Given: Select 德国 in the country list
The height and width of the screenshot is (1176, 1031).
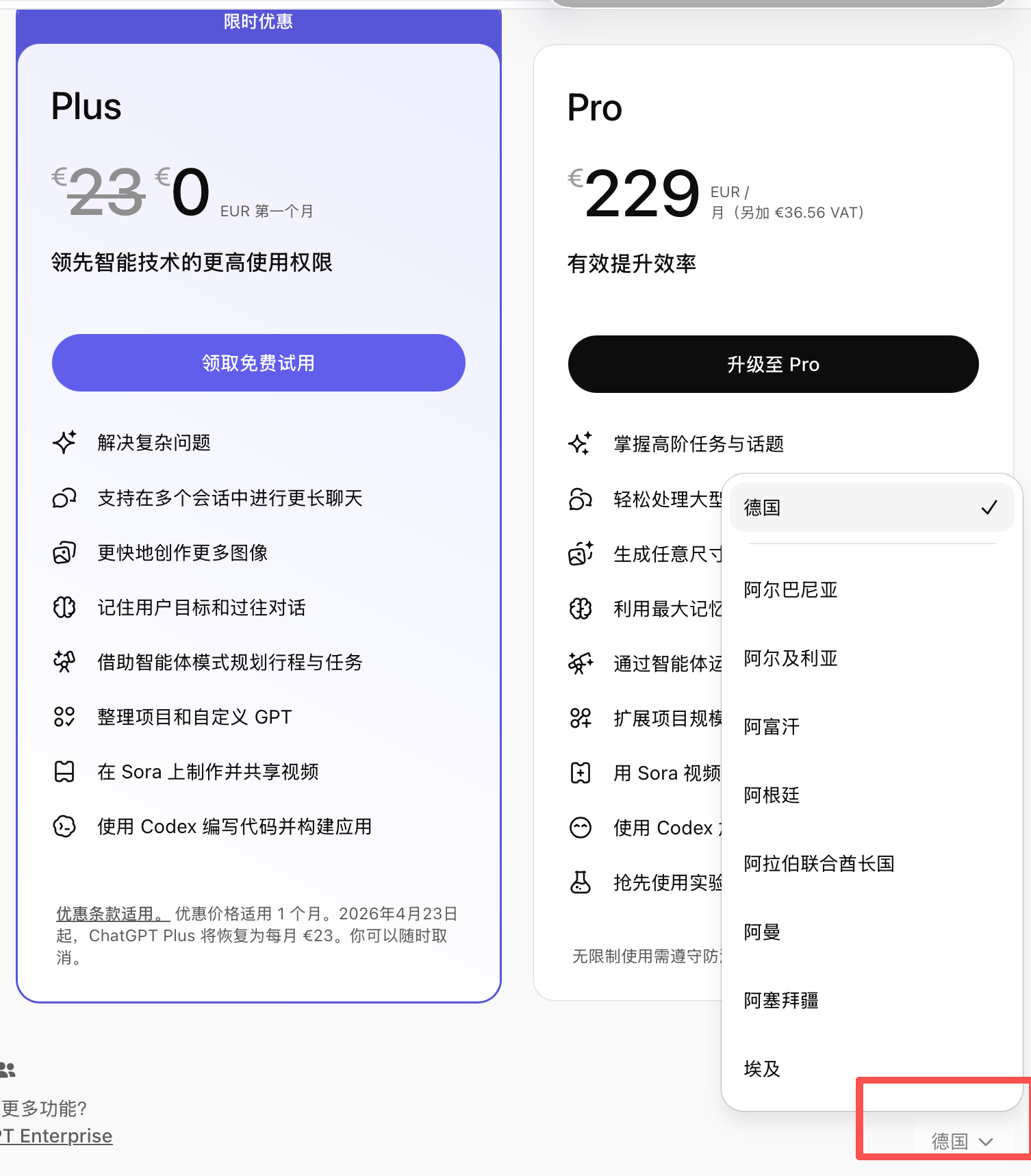Looking at the screenshot, I should 871,507.
